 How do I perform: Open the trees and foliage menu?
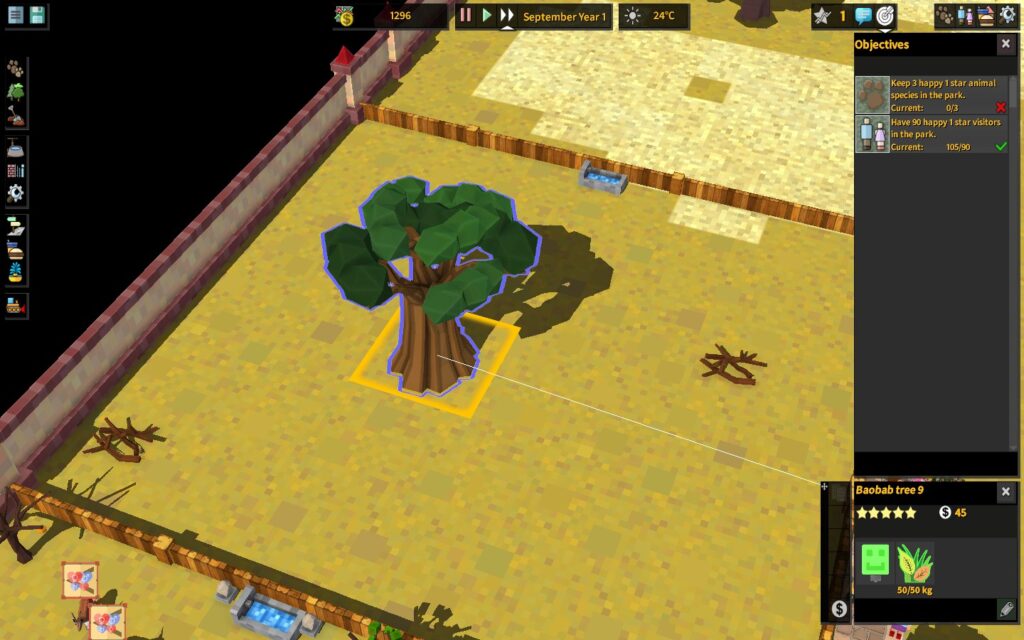[15, 92]
